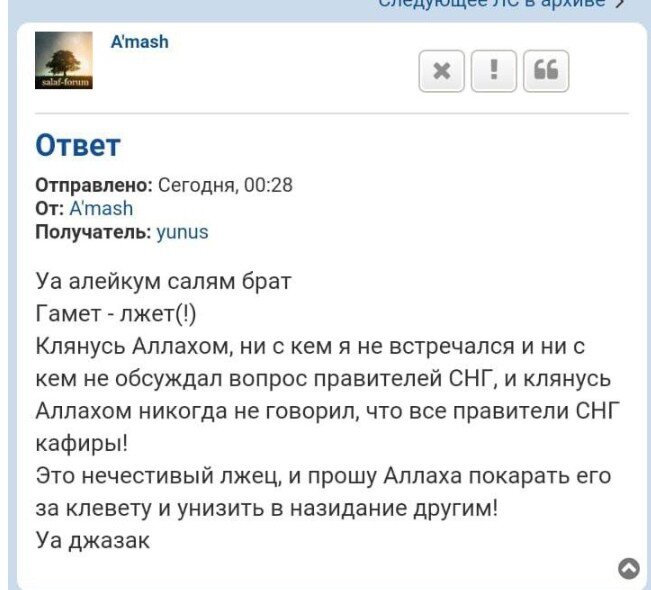
Task: Open recipient yunus profile link
Action: [x=182, y=232]
